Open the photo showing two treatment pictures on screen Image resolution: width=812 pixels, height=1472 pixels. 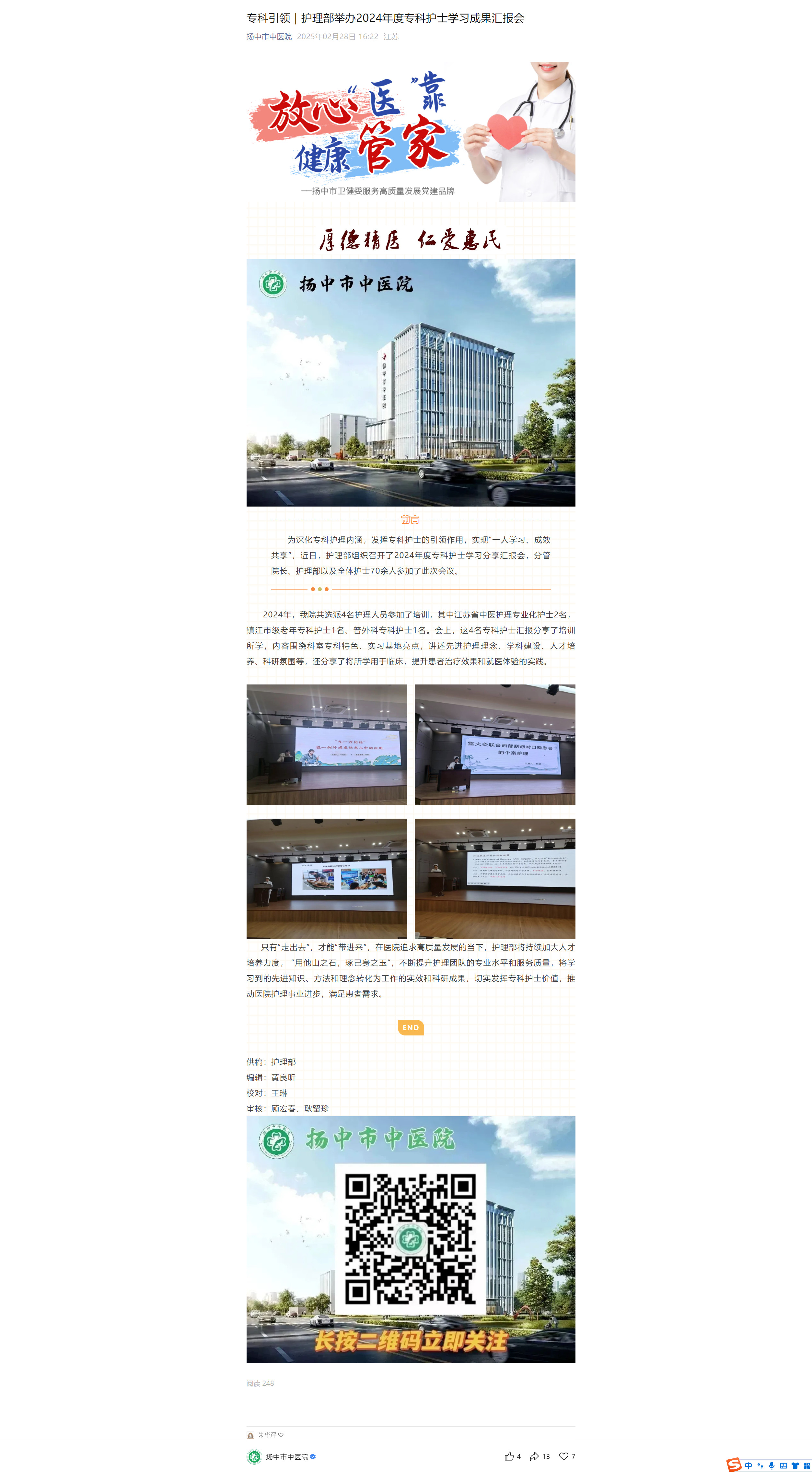point(326,878)
